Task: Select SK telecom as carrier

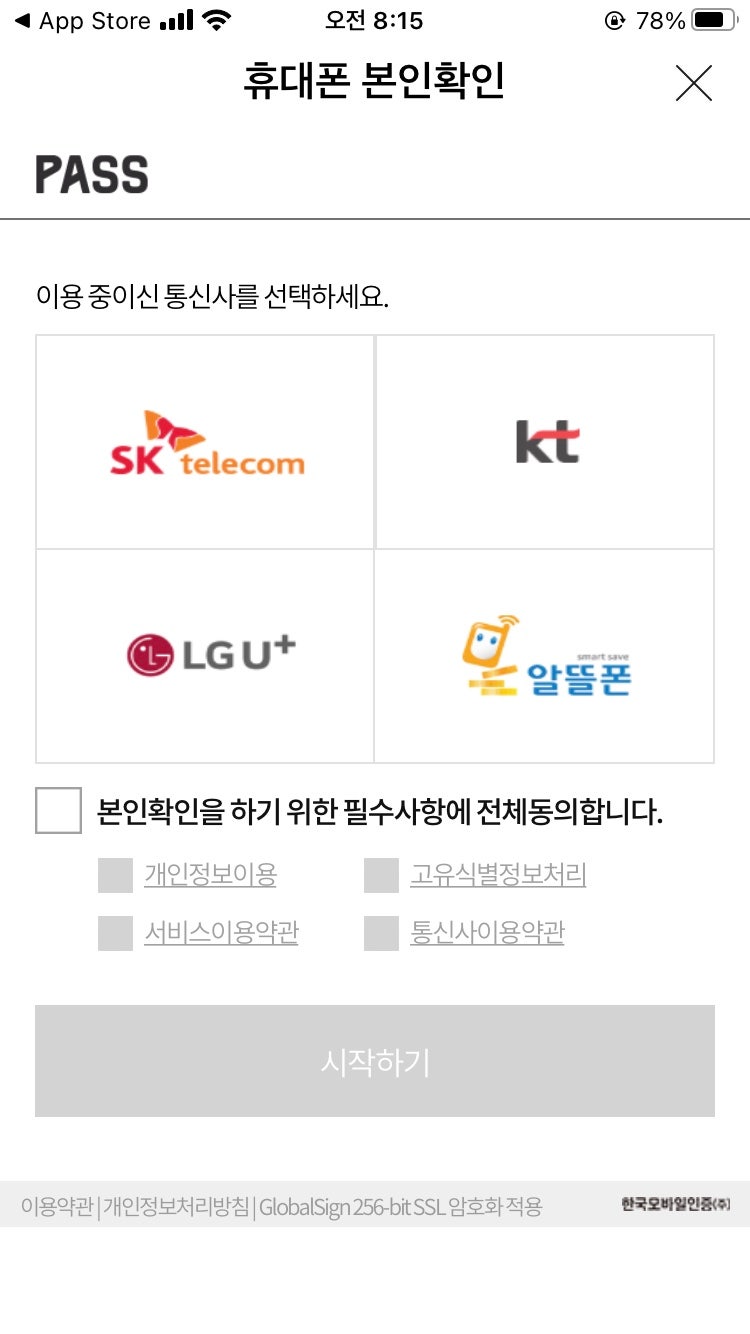Action: [x=206, y=442]
